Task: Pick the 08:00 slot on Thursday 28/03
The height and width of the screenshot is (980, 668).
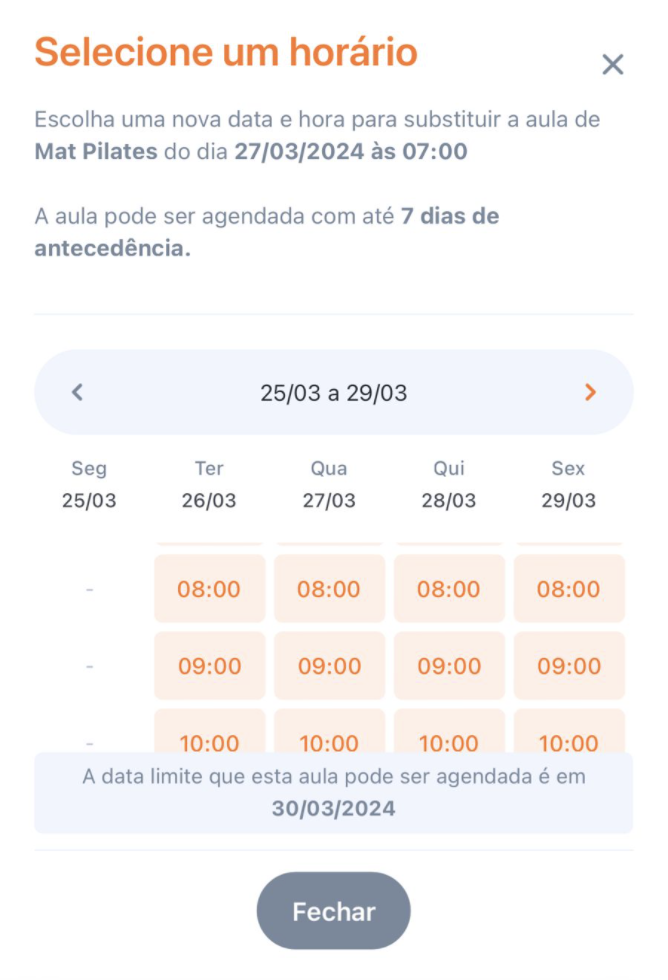Action: pos(449,589)
